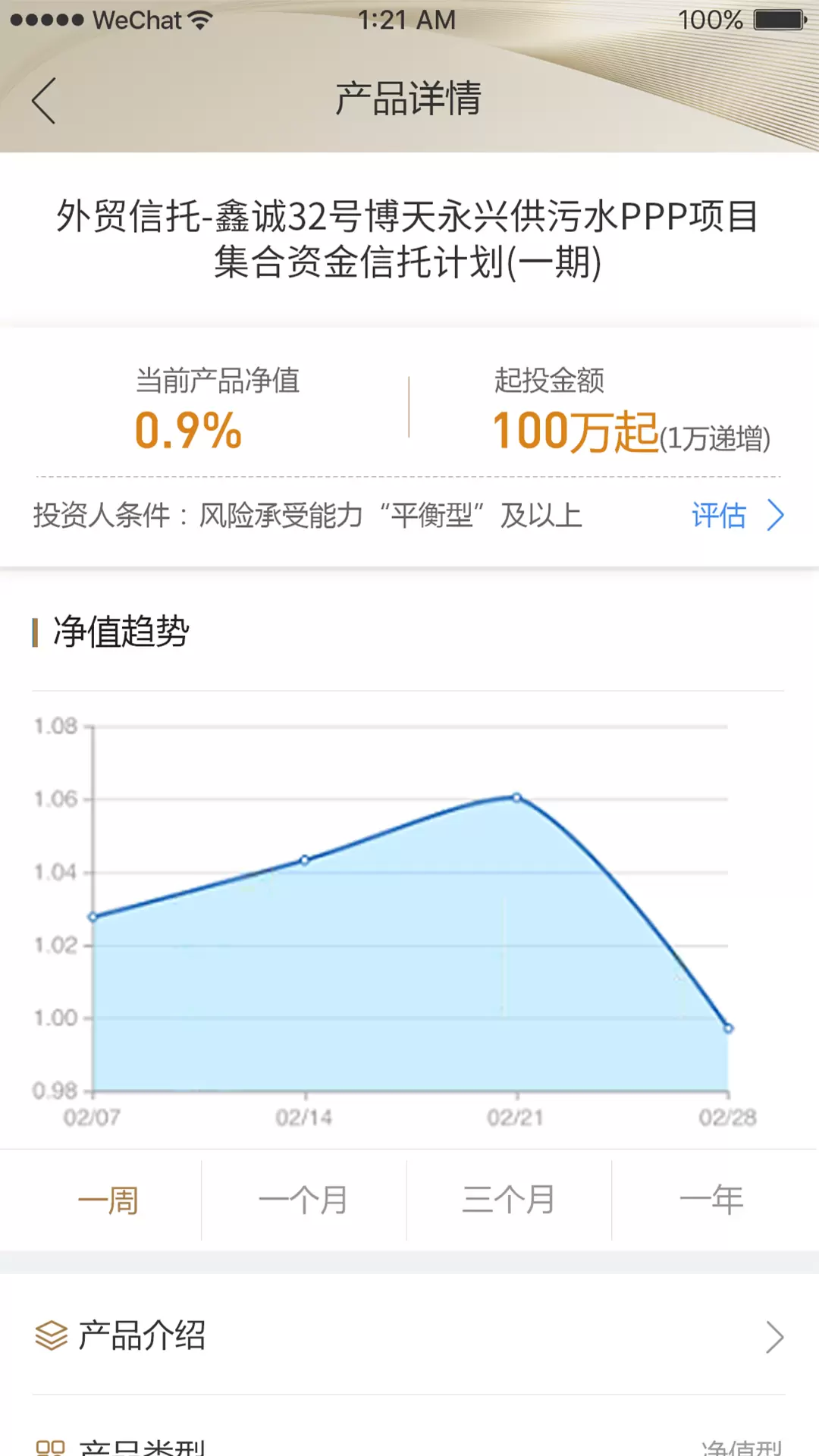This screenshot has height=1456, width=819.
Task: View the 一年 net value trend
Action: click(712, 1200)
